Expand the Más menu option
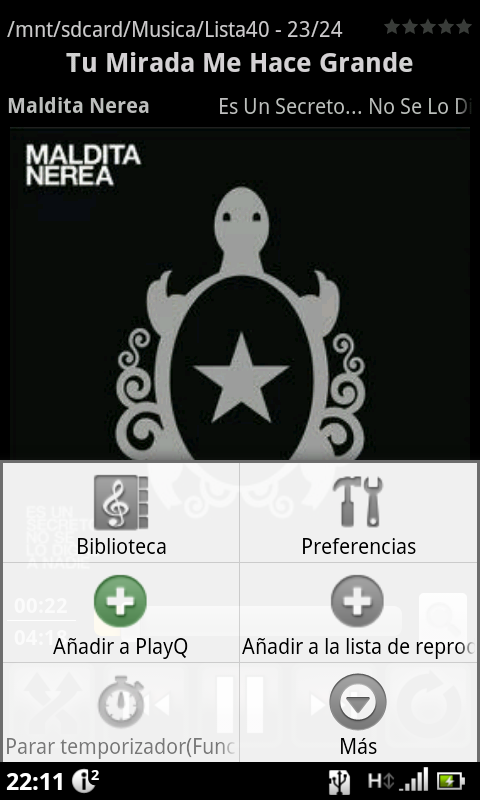The image size is (480, 800). (x=359, y=713)
